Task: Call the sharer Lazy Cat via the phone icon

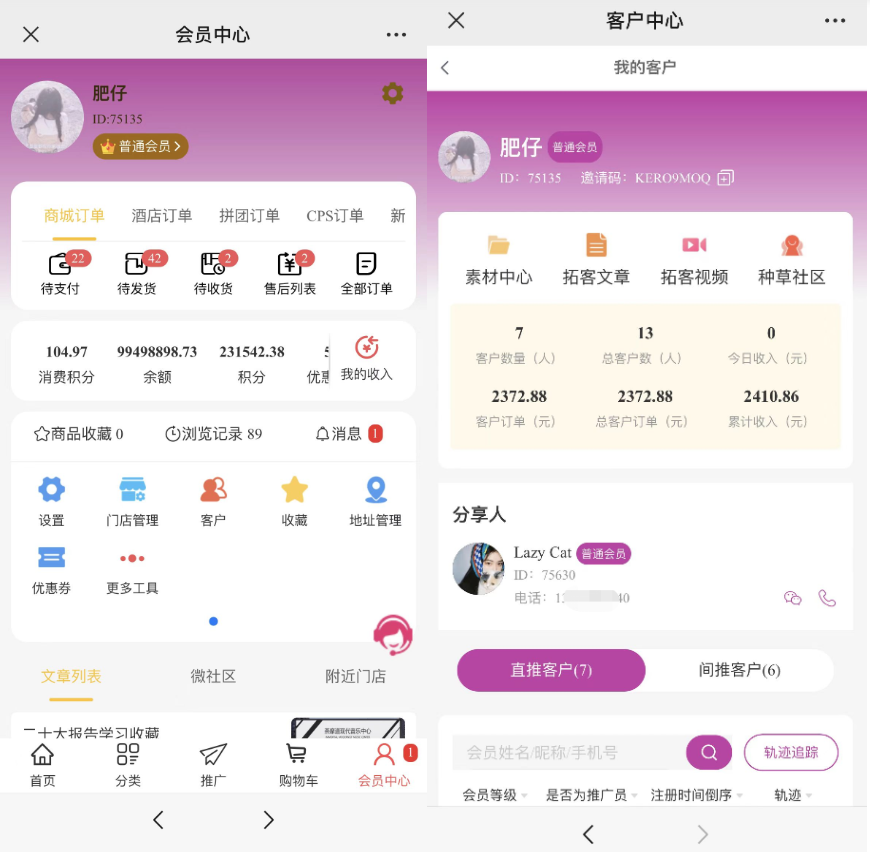Action: click(x=827, y=598)
